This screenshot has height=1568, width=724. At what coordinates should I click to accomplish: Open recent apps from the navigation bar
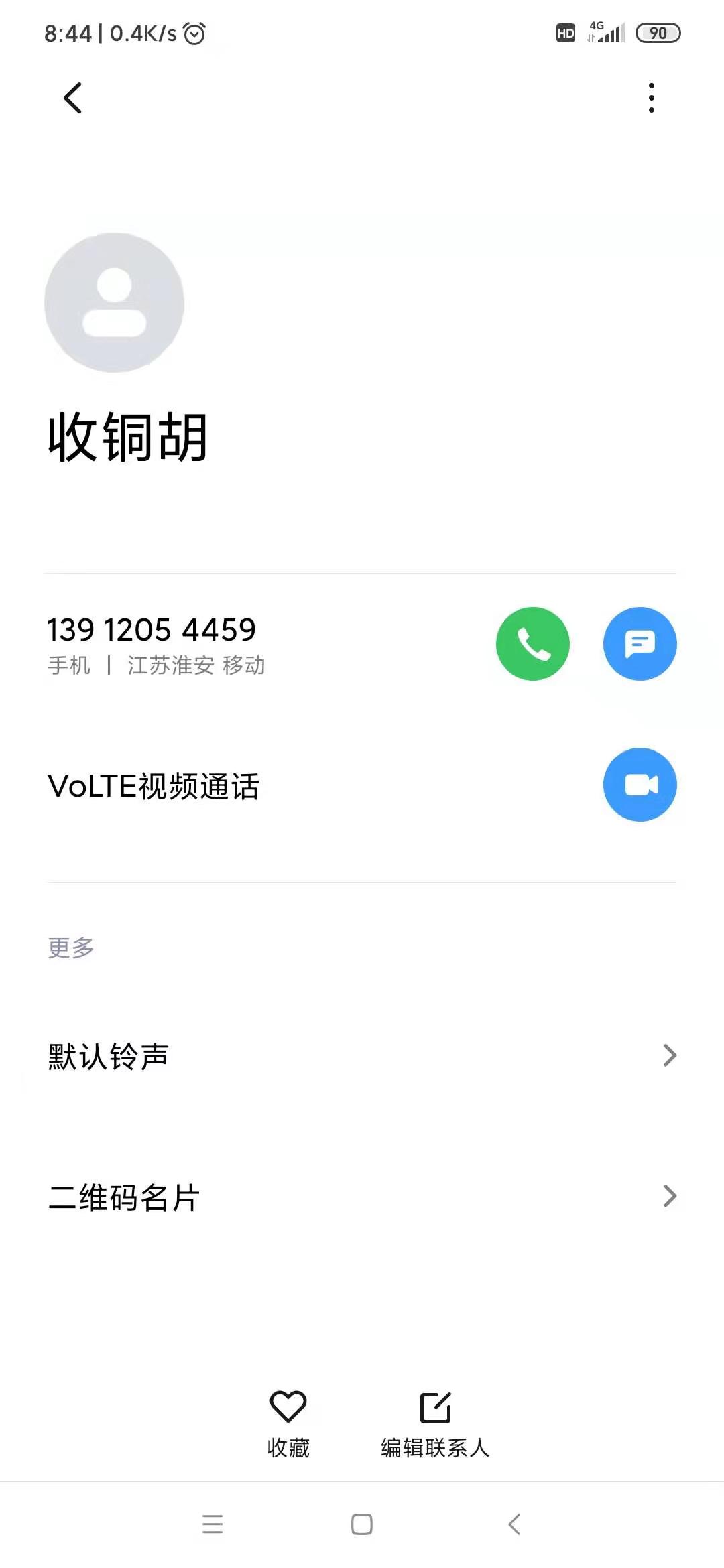pyautogui.click(x=213, y=1524)
